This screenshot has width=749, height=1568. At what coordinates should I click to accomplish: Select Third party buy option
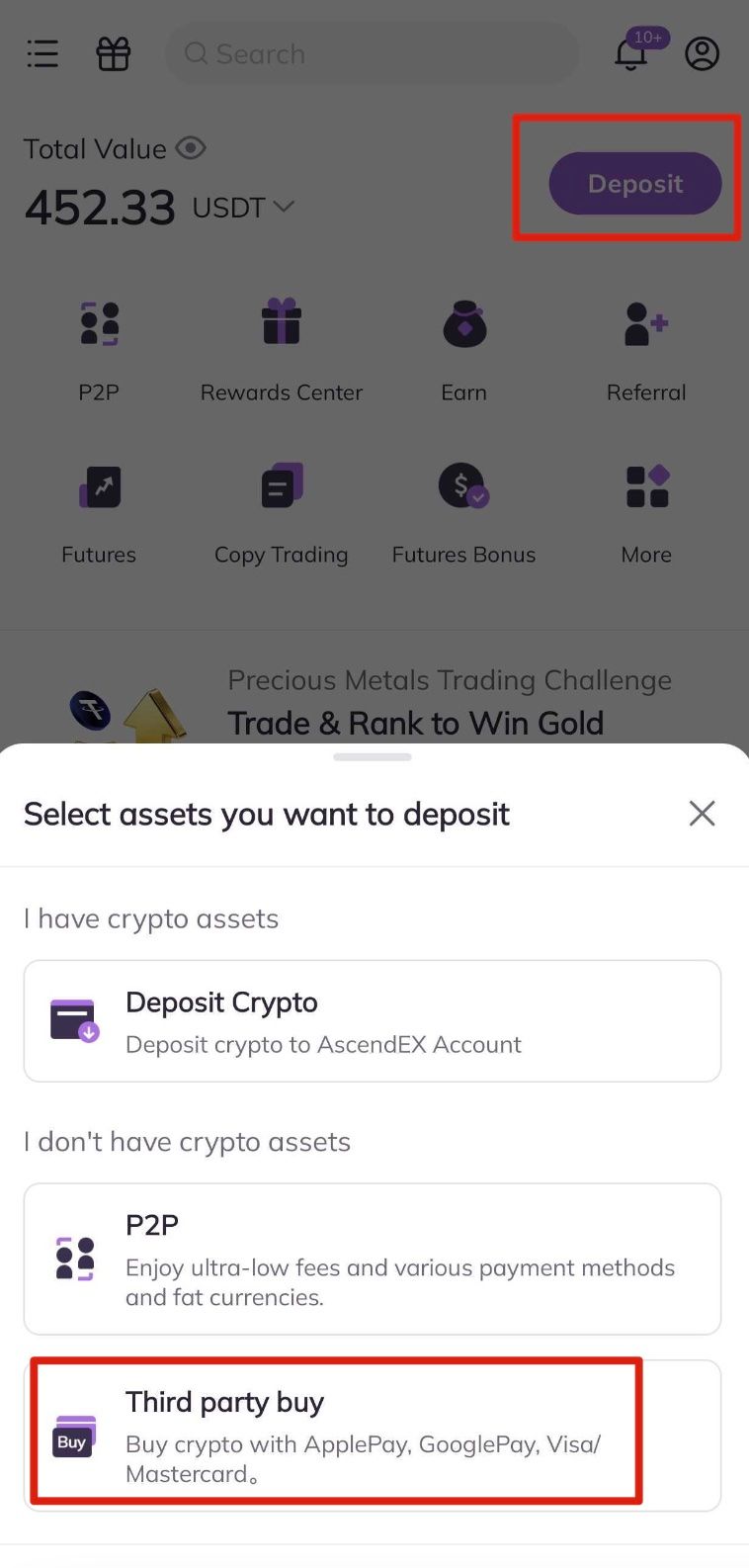pyautogui.click(x=372, y=1436)
